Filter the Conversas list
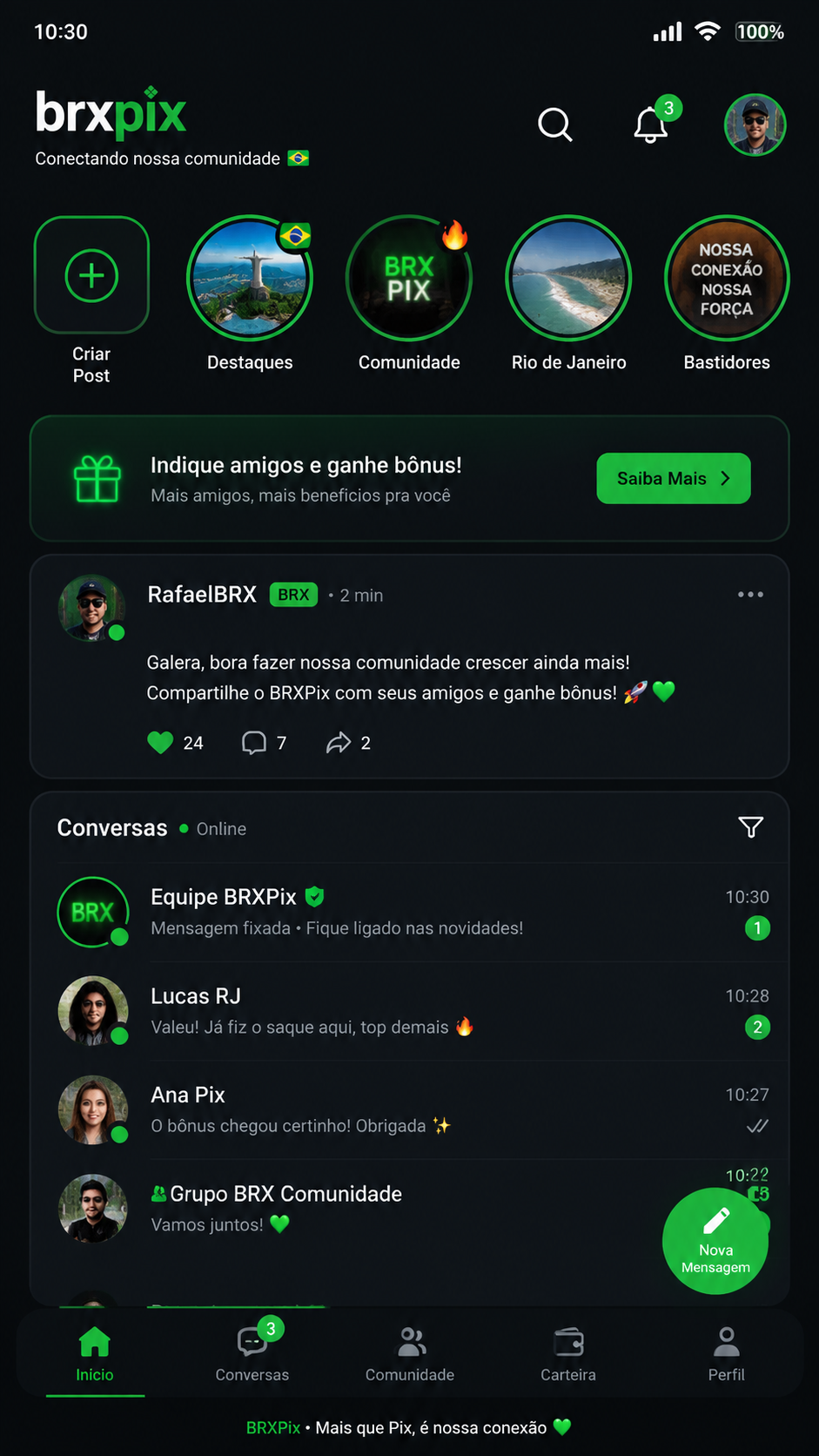This screenshot has width=819, height=1456. [x=750, y=827]
